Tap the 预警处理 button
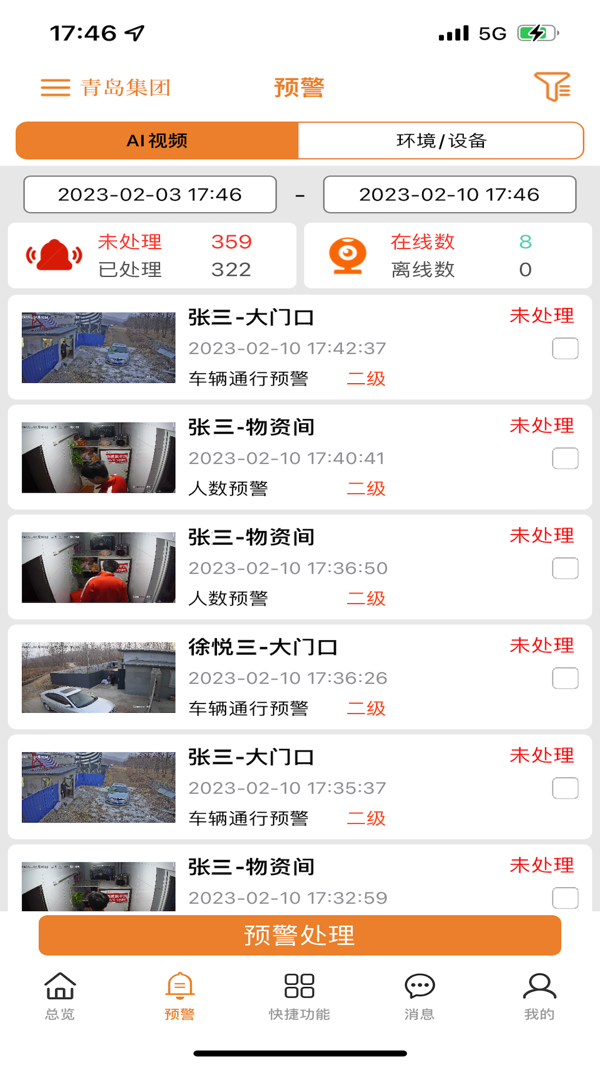This screenshot has height=1067, width=600. pos(300,935)
